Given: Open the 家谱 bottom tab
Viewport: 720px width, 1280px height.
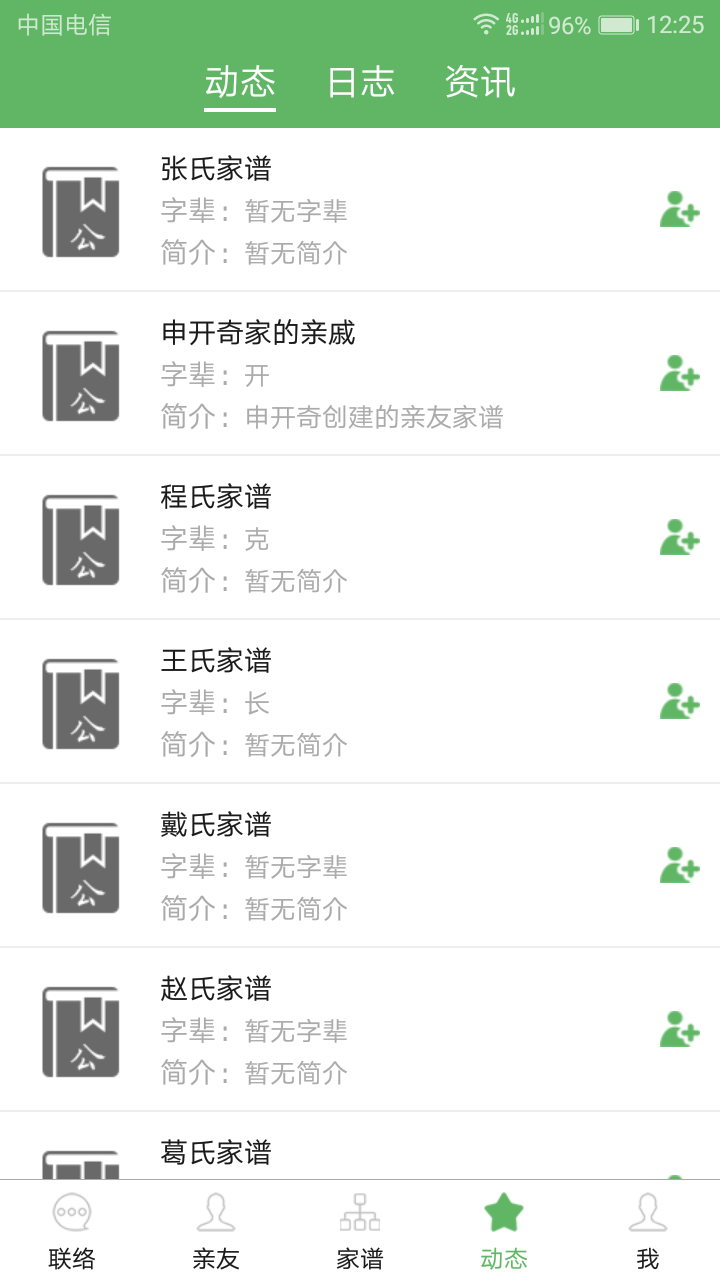Looking at the screenshot, I should (360, 1230).
